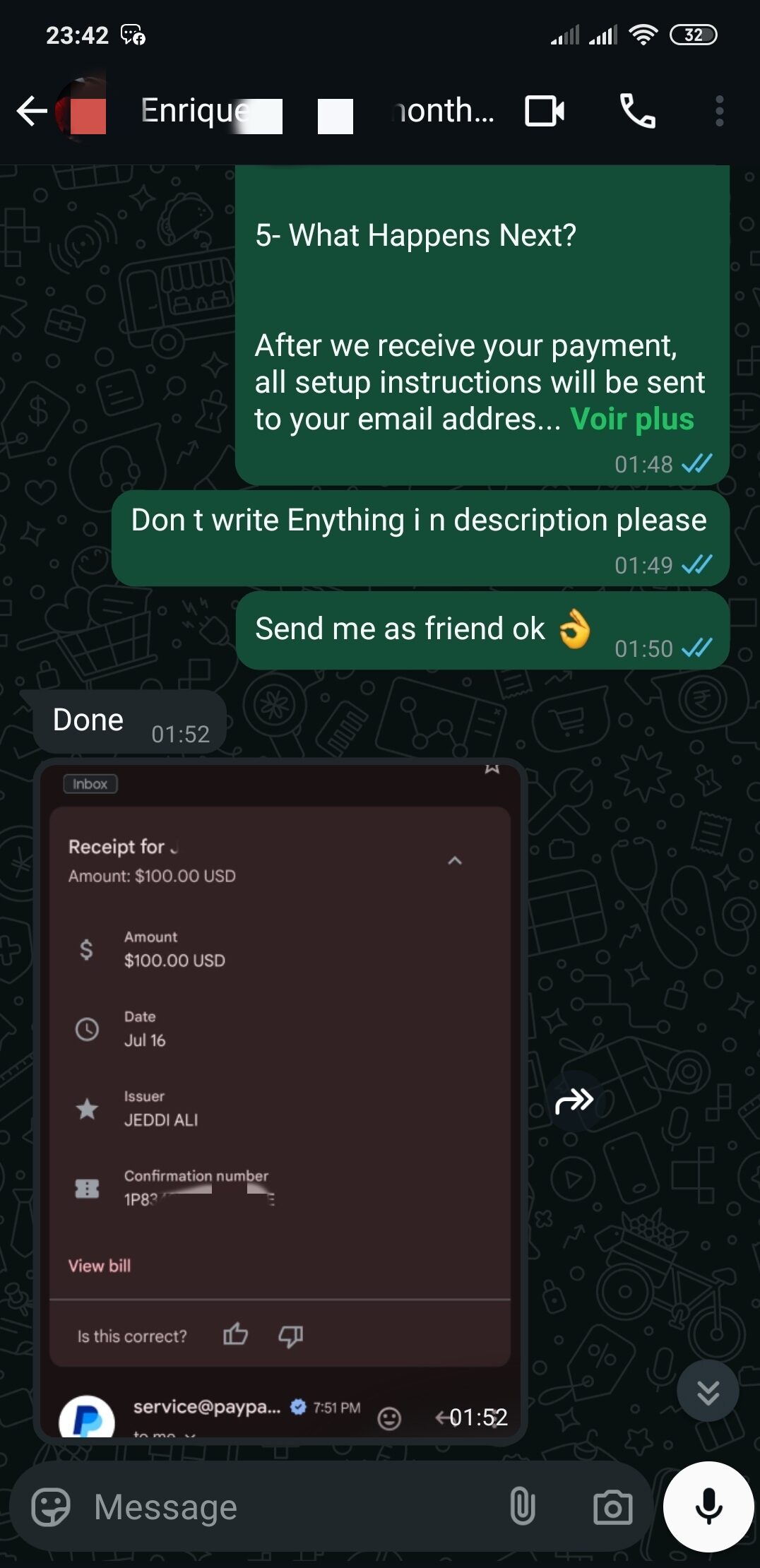Expand the message with Voir plus

631,419
